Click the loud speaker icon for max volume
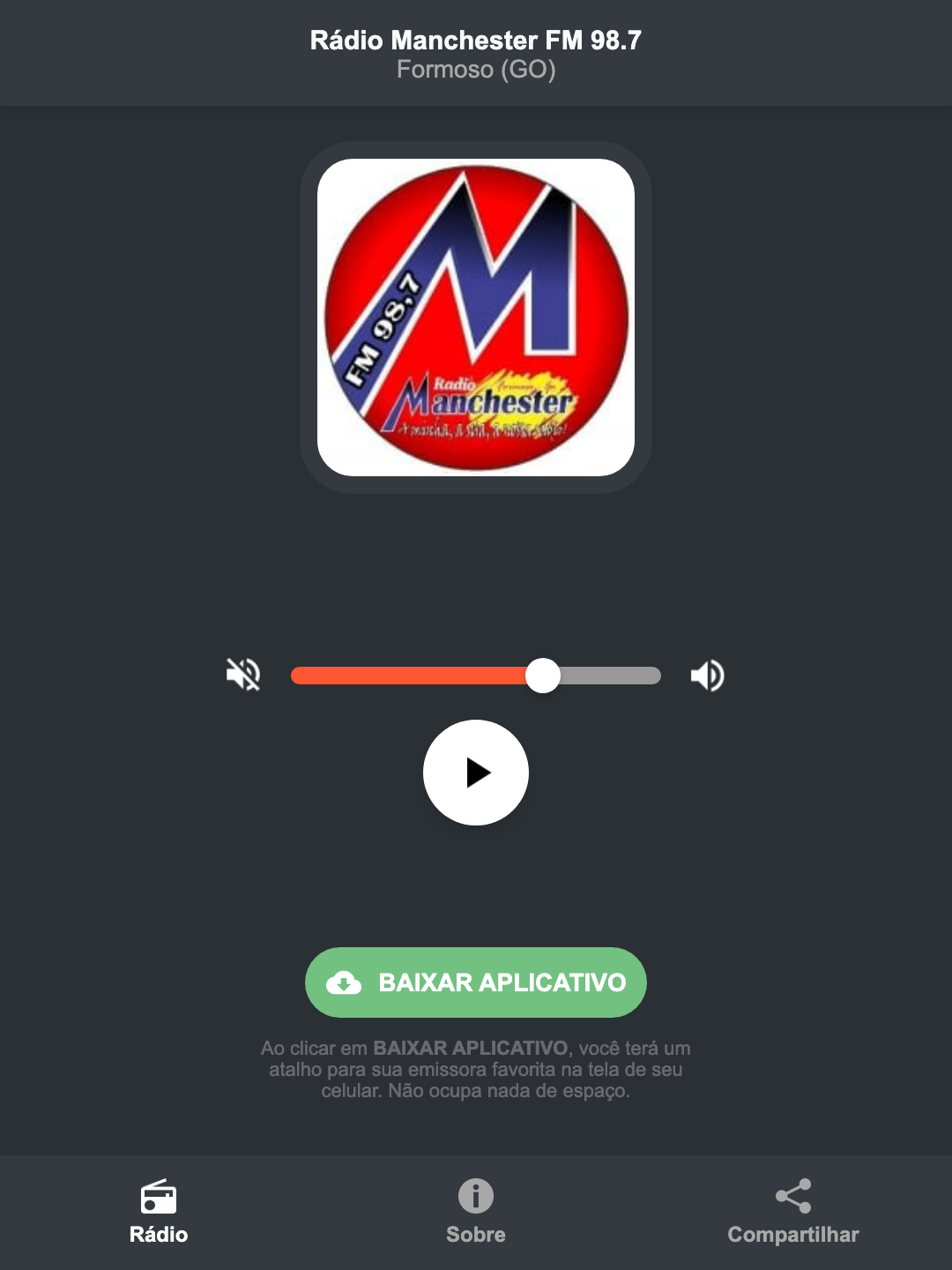This screenshot has width=952, height=1270. [706, 675]
